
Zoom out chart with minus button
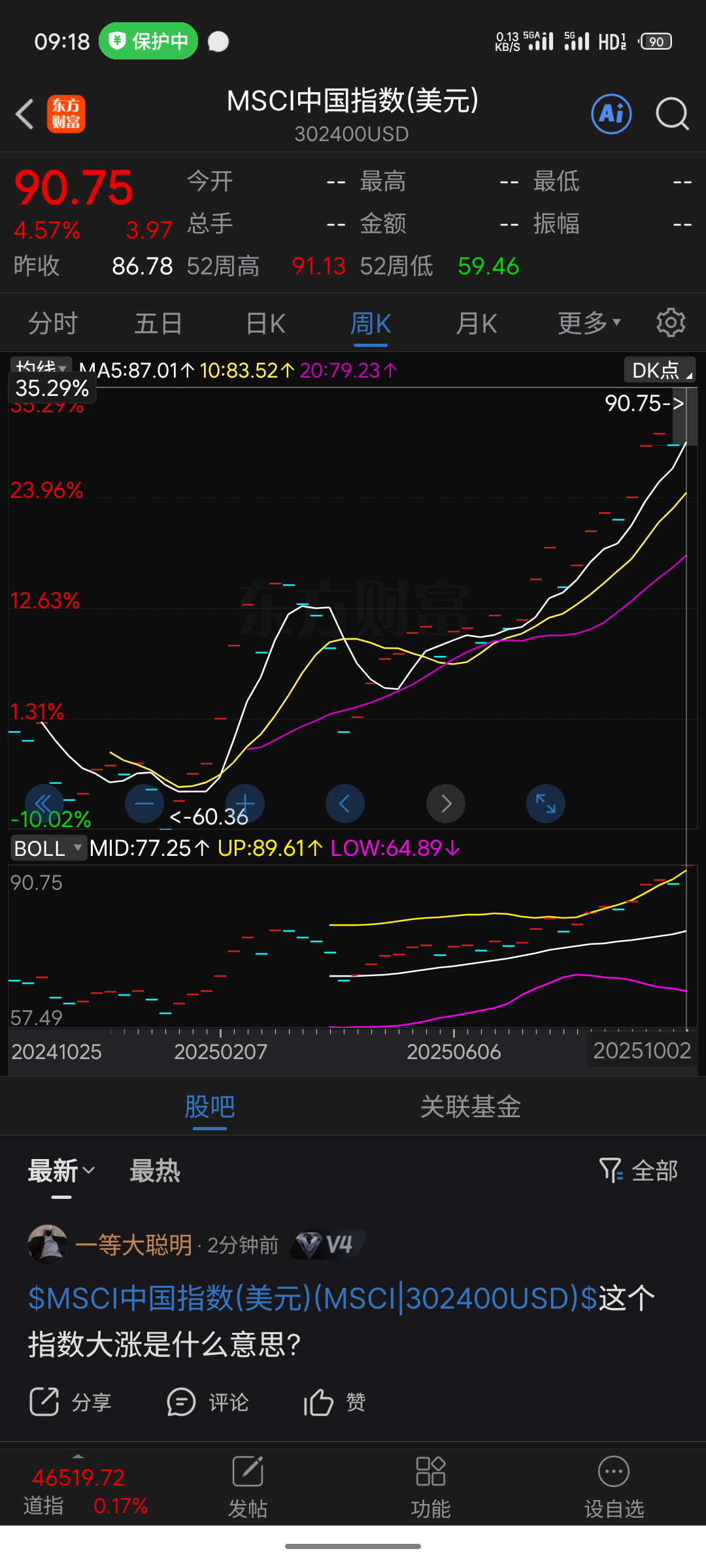click(x=144, y=804)
